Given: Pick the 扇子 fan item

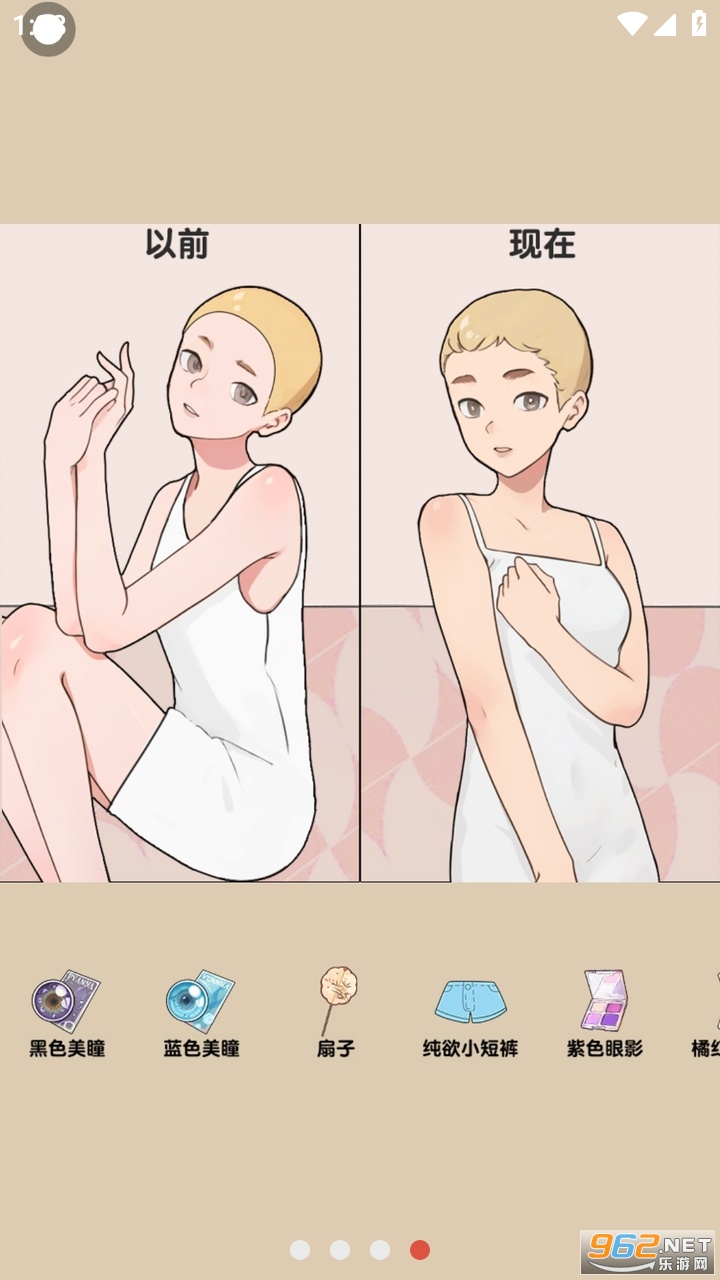Looking at the screenshot, I should pos(336,1001).
